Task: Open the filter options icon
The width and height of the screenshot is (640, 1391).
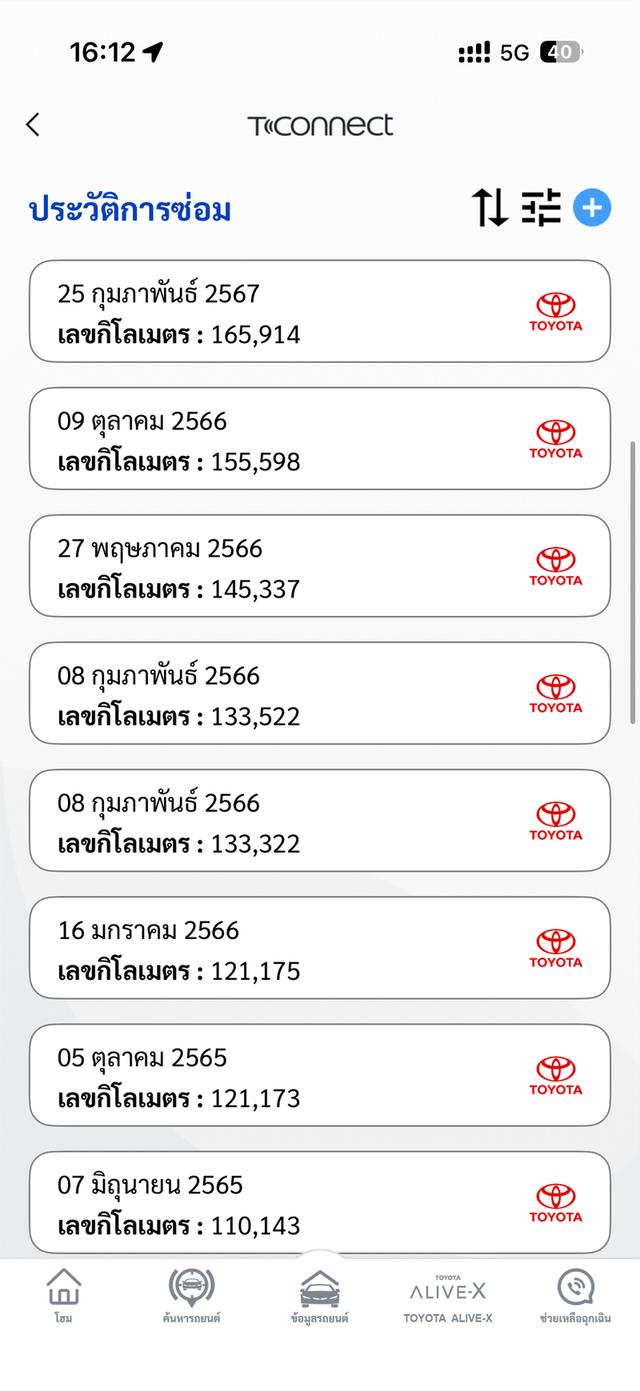Action: click(x=541, y=208)
